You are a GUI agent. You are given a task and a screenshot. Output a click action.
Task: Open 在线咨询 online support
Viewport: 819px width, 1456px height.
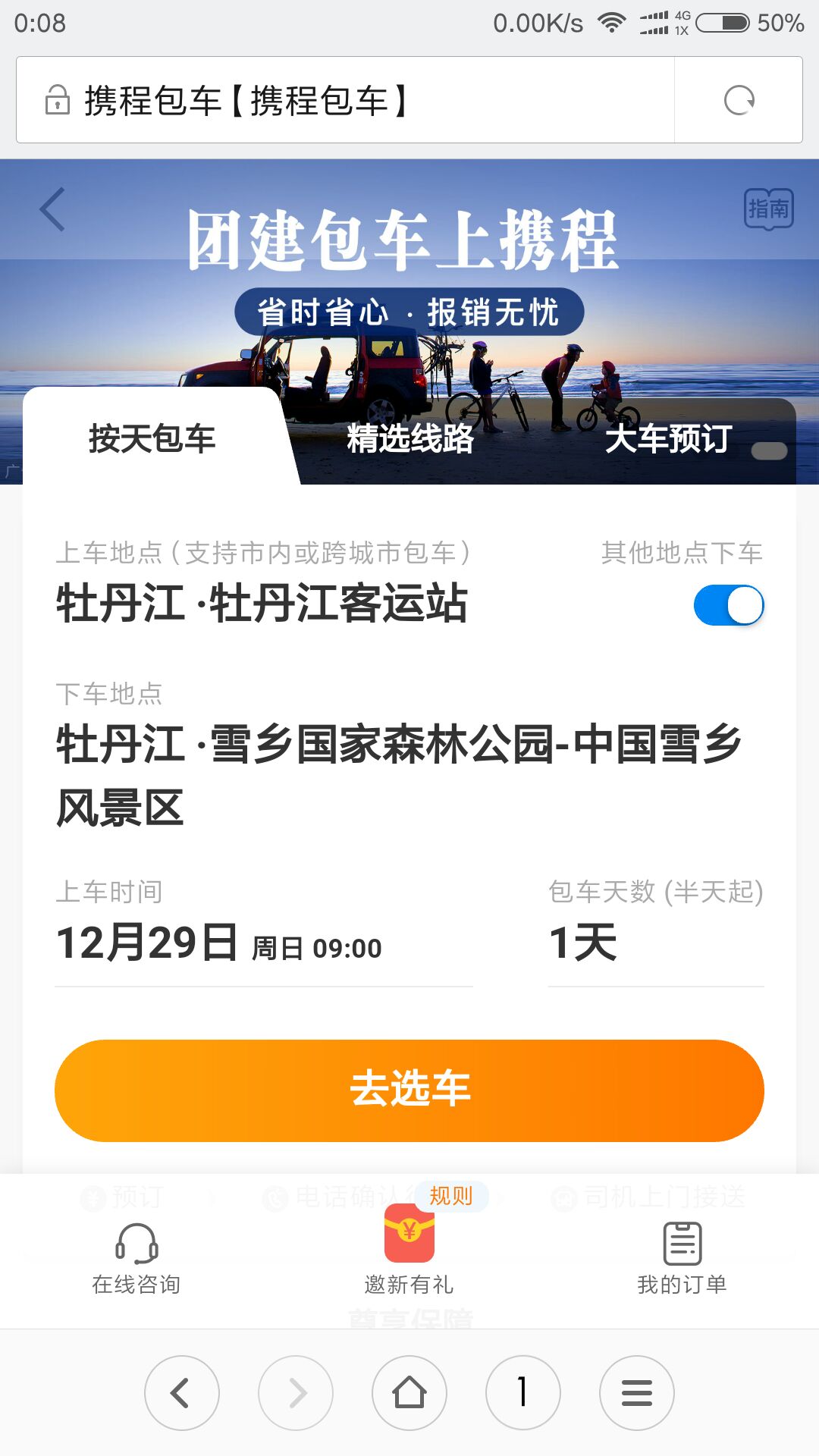point(136,1258)
